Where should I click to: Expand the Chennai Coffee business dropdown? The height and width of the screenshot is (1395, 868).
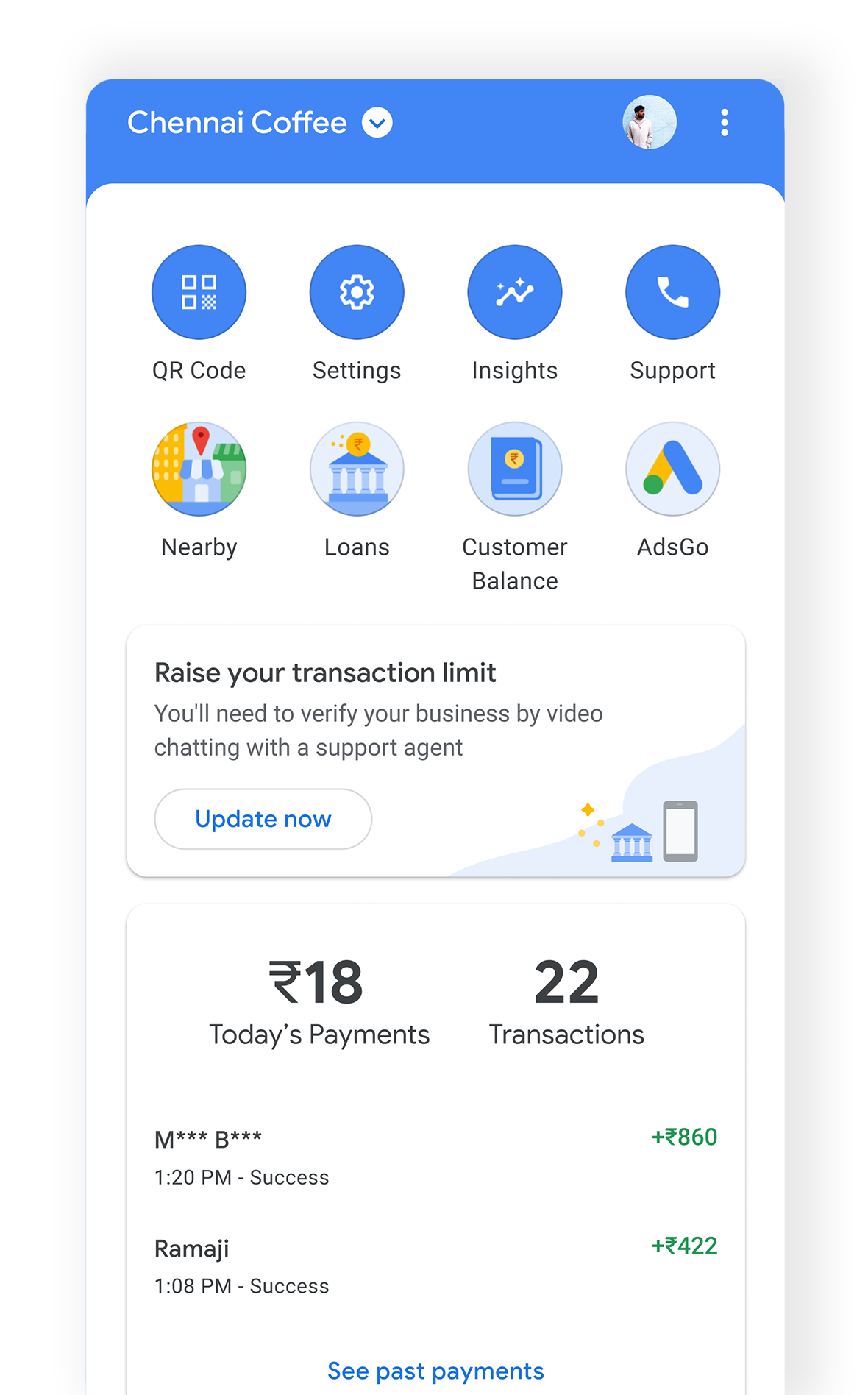tap(377, 123)
